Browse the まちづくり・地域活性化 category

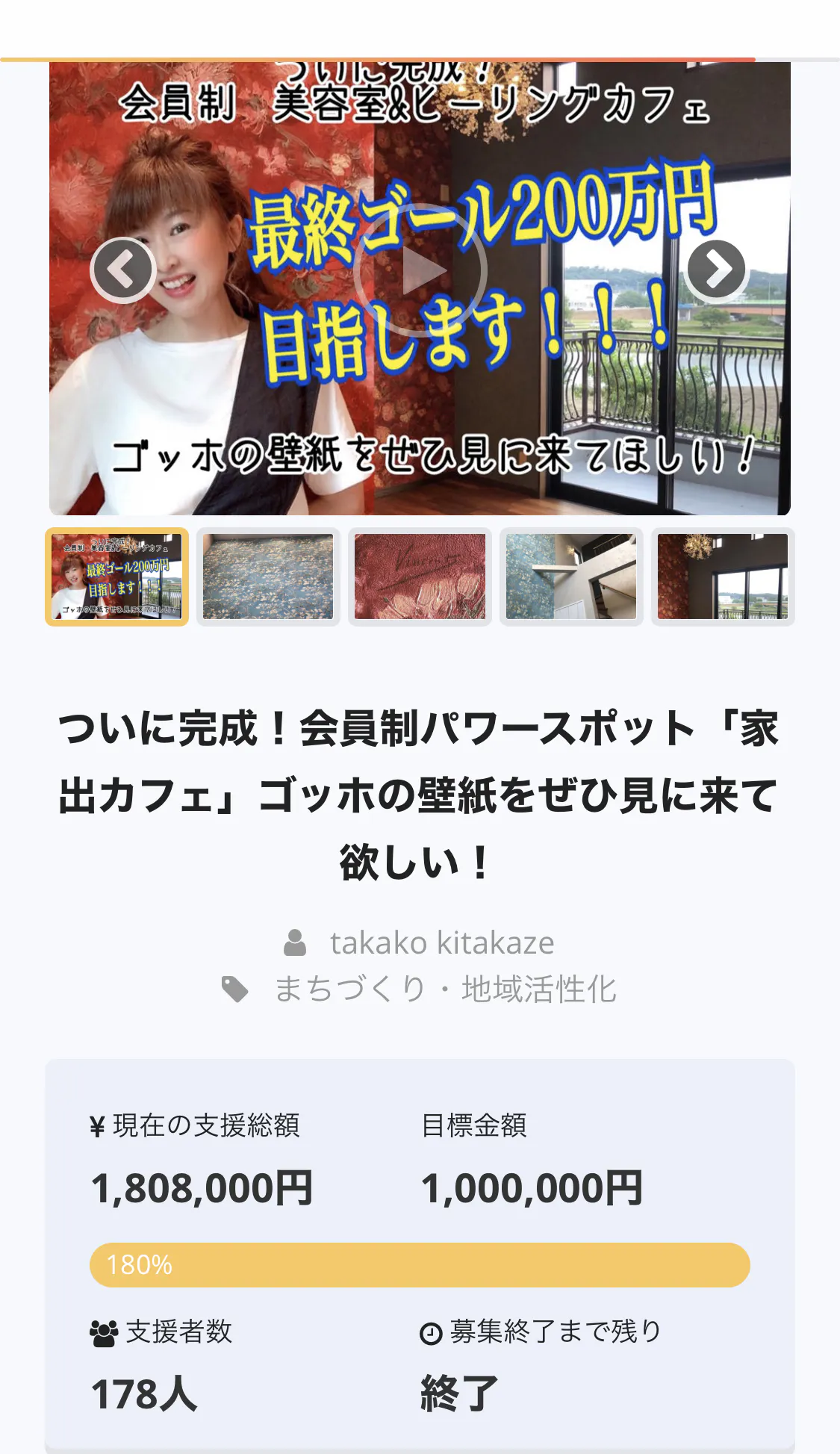445,989
